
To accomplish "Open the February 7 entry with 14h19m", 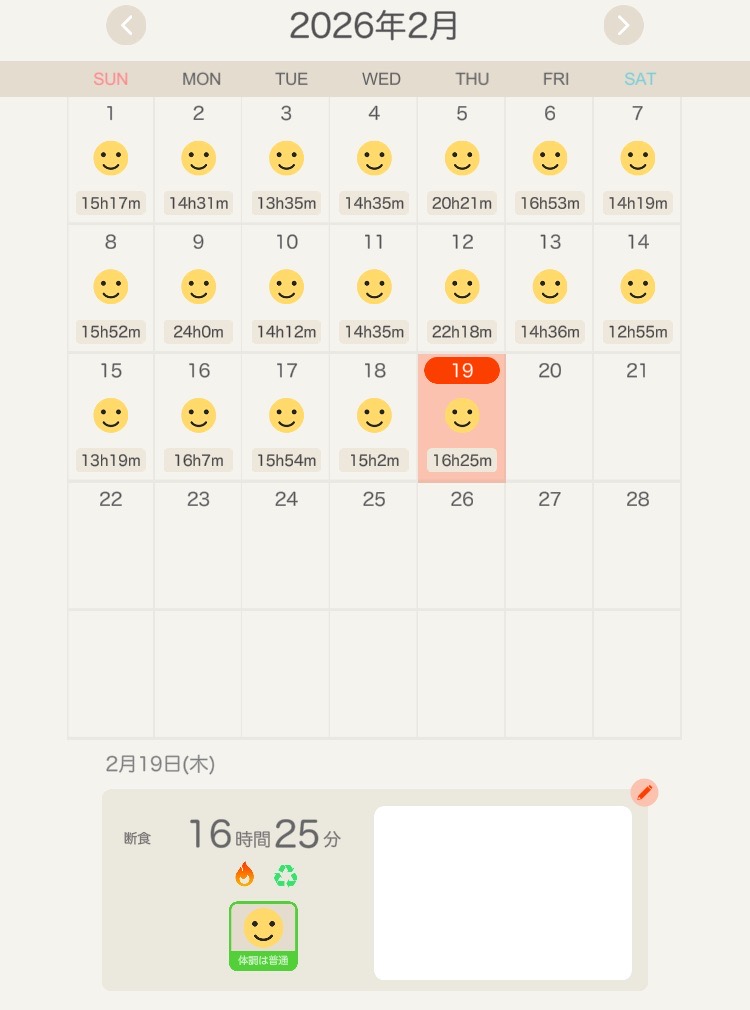I will coord(637,160).
